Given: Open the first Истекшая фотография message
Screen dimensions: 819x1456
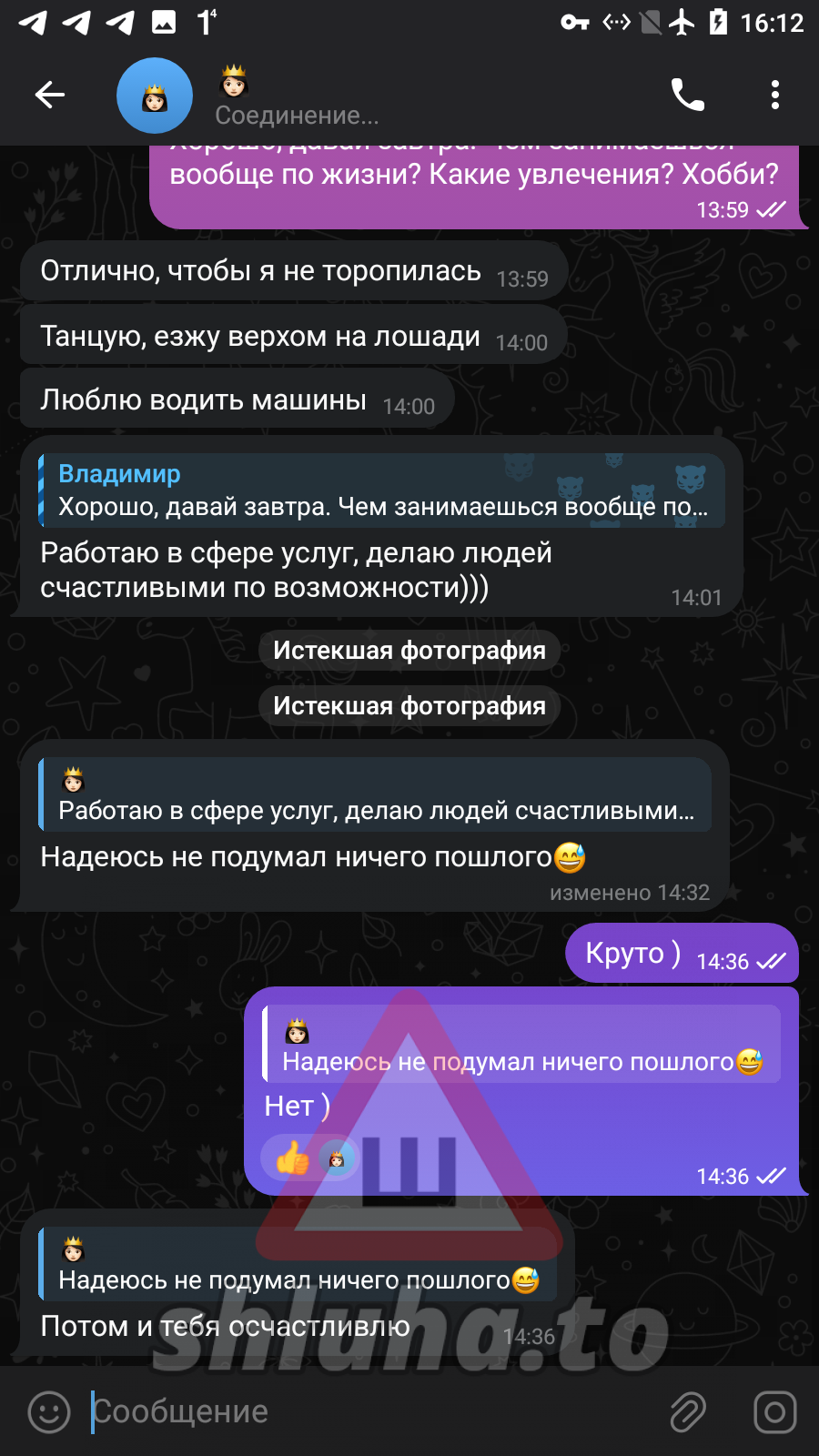Looking at the screenshot, I should [409, 651].
